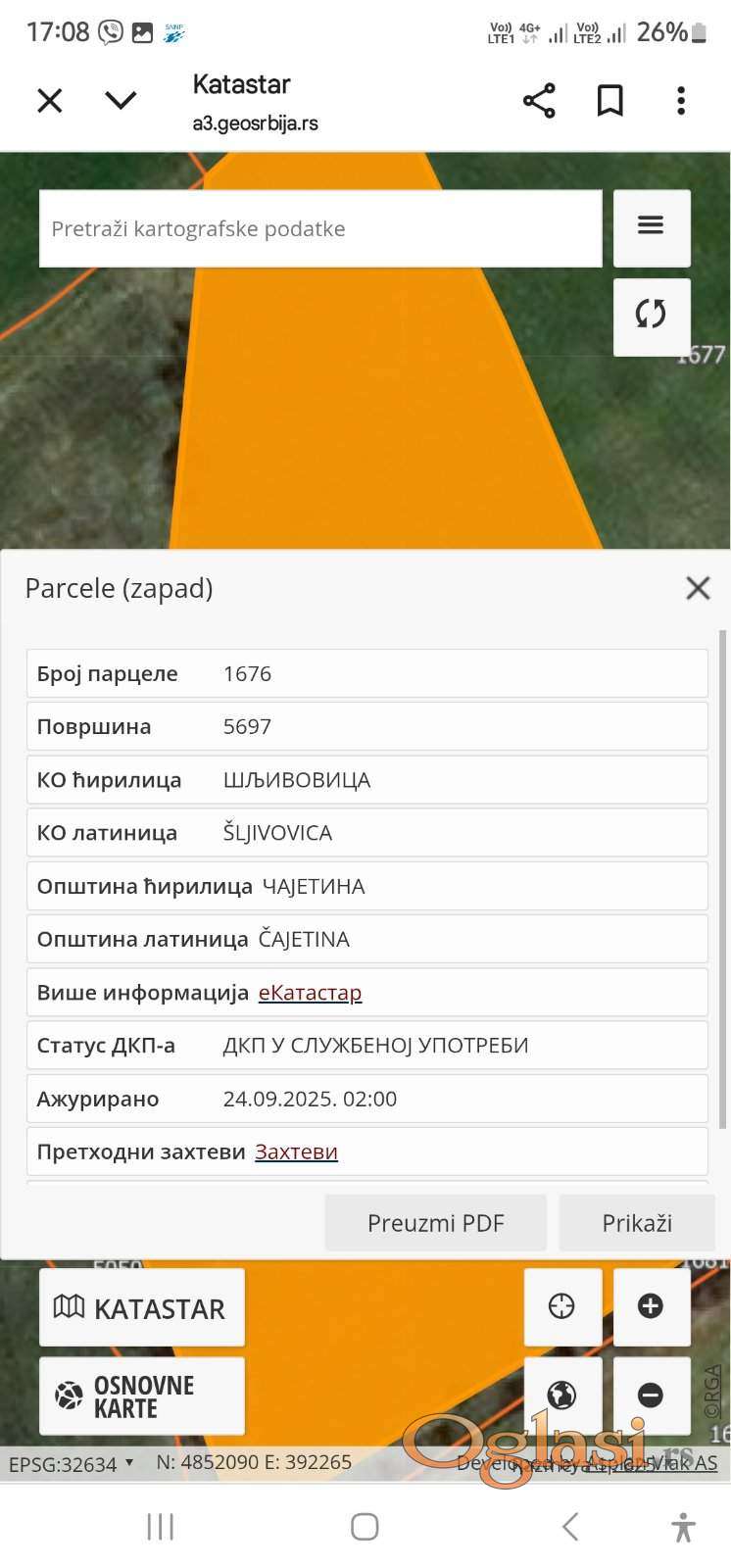Image resolution: width=731 pixels, height=1568 pixels.
Task: Dismiss the Parcele (zapad) panel
Action: pyautogui.click(x=698, y=588)
